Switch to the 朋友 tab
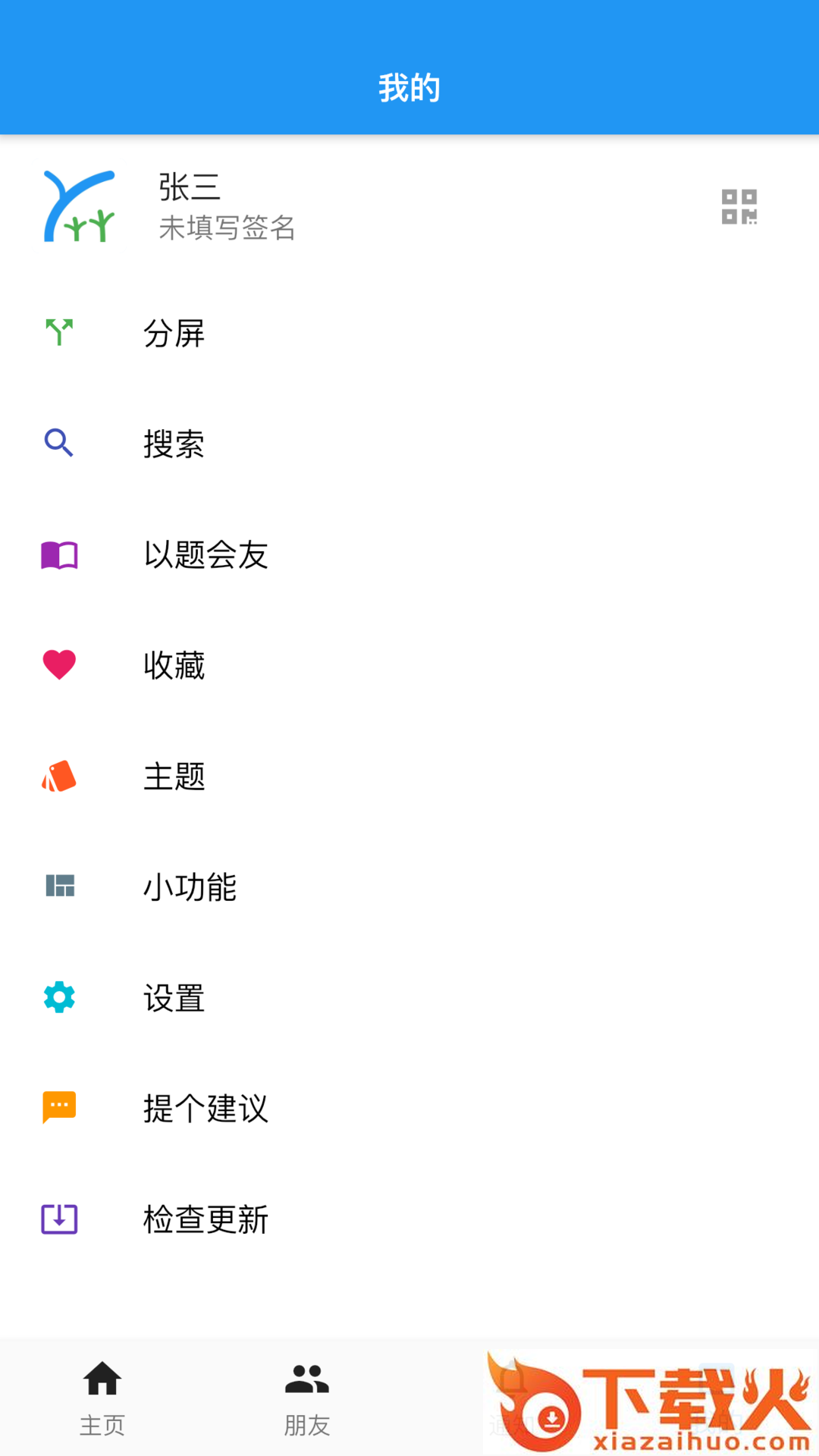 click(307, 1397)
